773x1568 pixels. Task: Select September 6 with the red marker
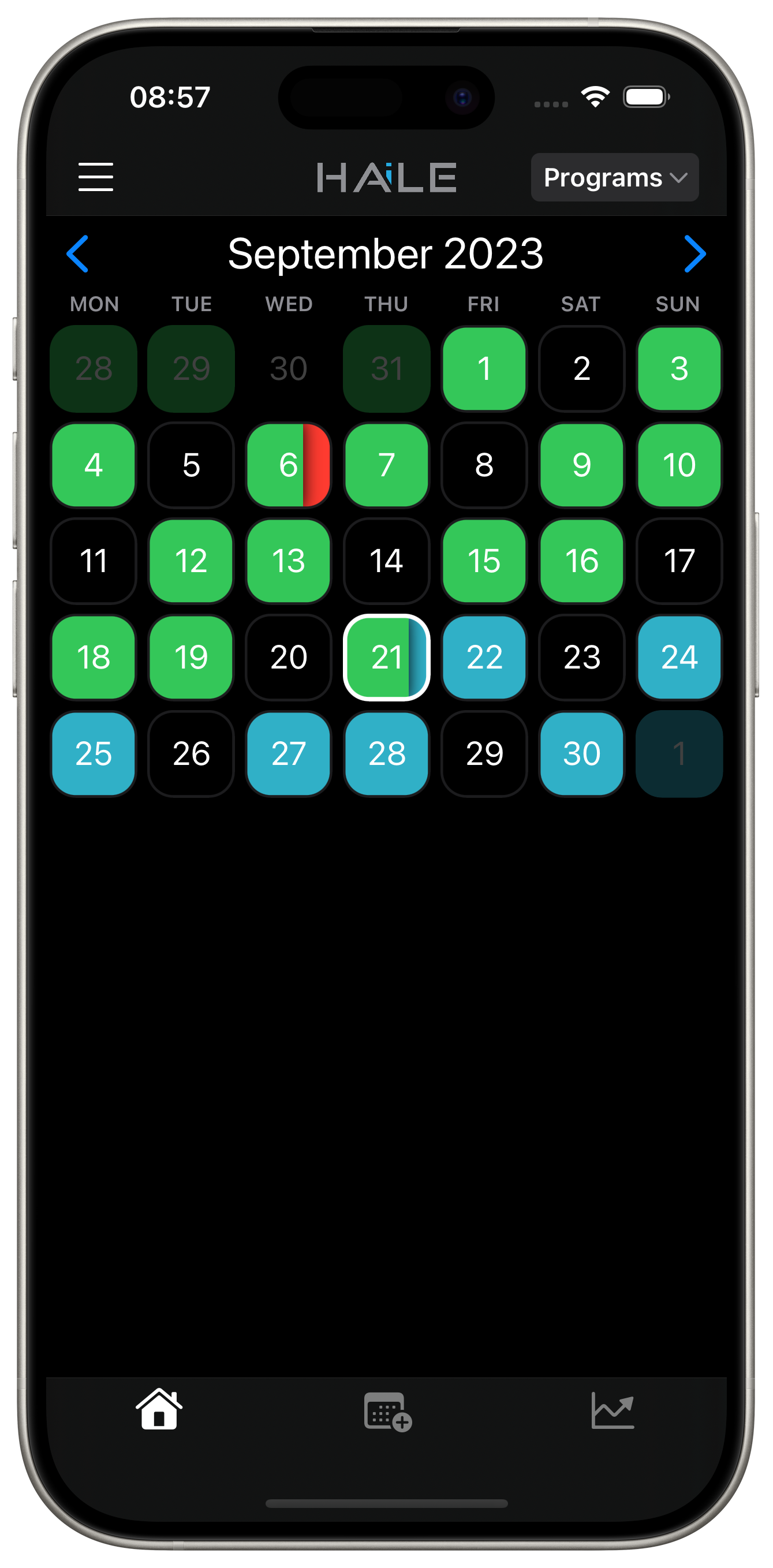(289, 465)
